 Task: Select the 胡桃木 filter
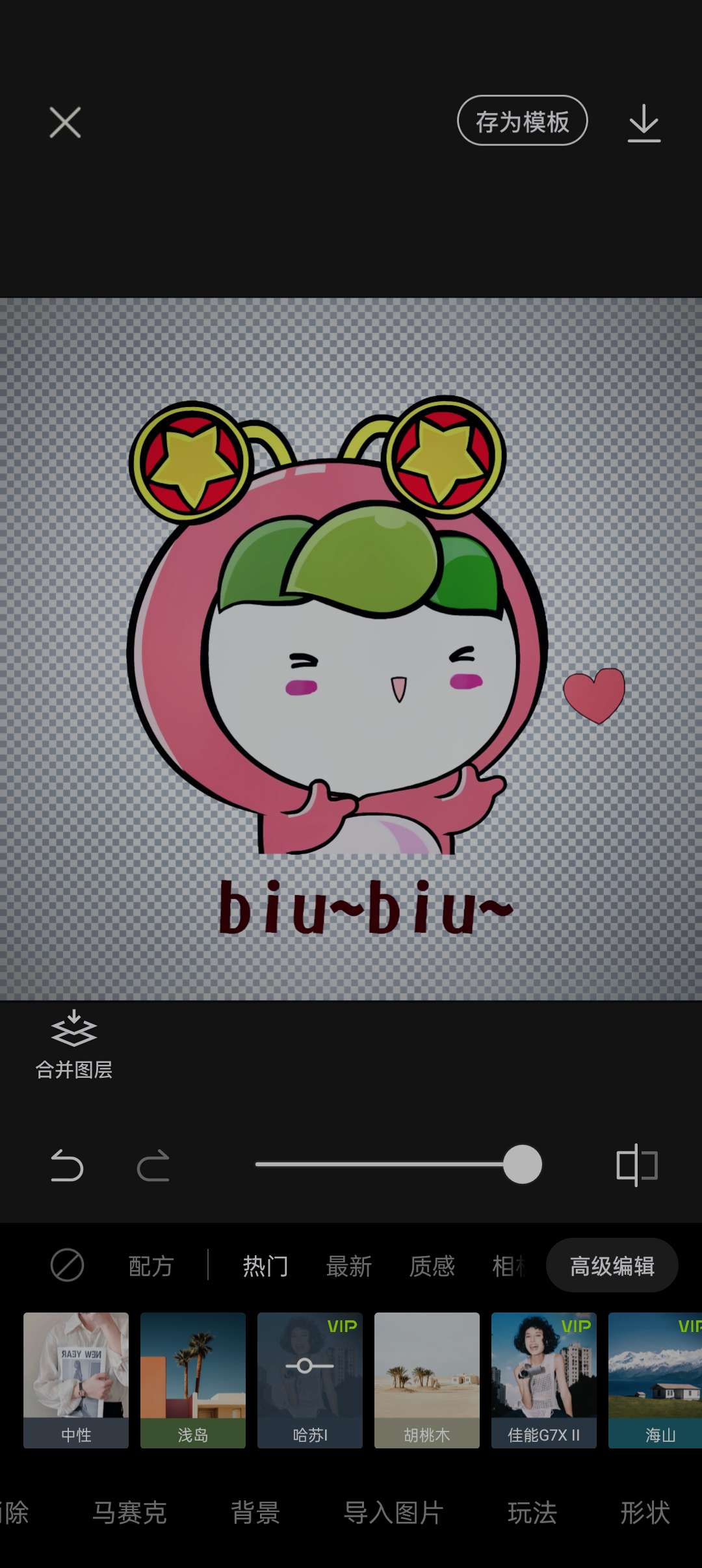pos(427,1379)
